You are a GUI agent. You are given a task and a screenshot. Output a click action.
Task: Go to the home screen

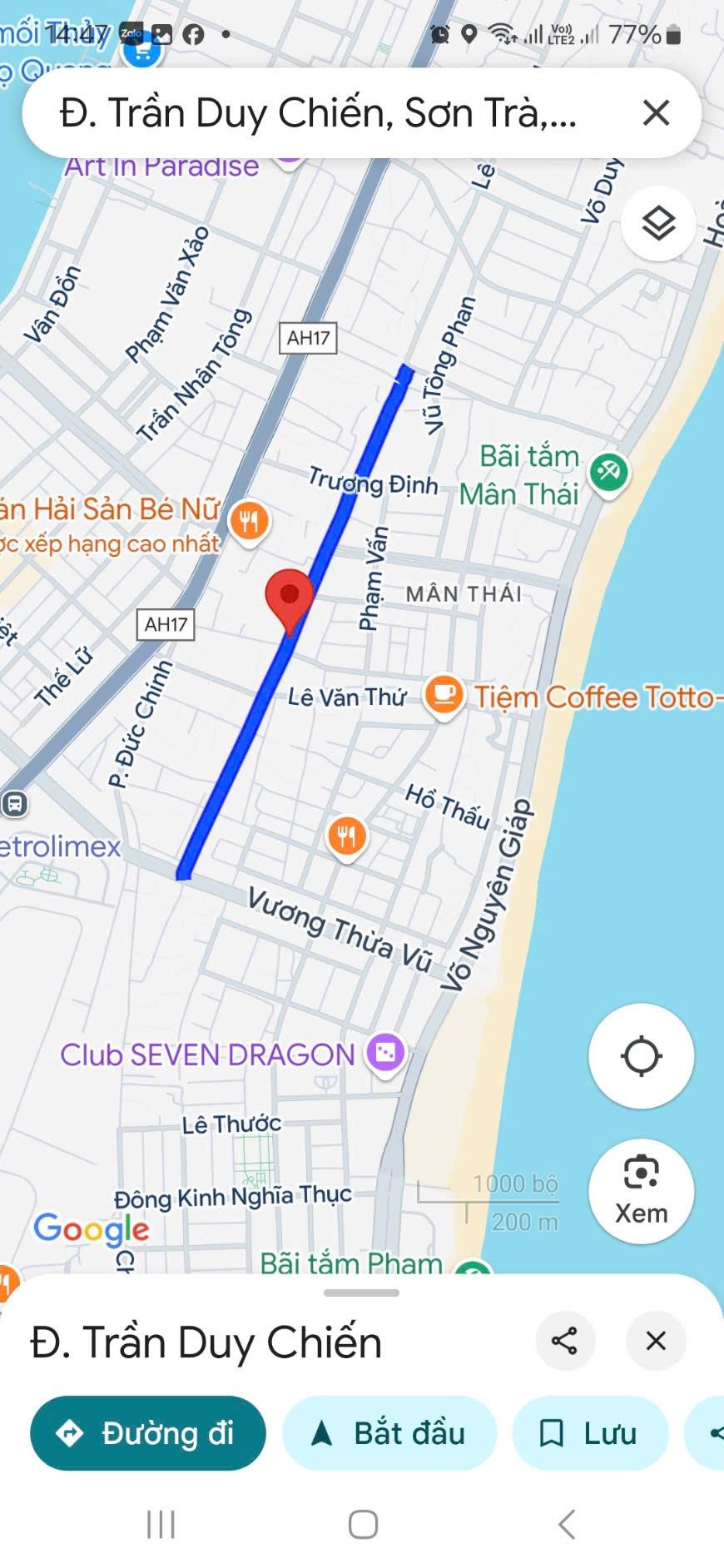pyautogui.click(x=363, y=1525)
